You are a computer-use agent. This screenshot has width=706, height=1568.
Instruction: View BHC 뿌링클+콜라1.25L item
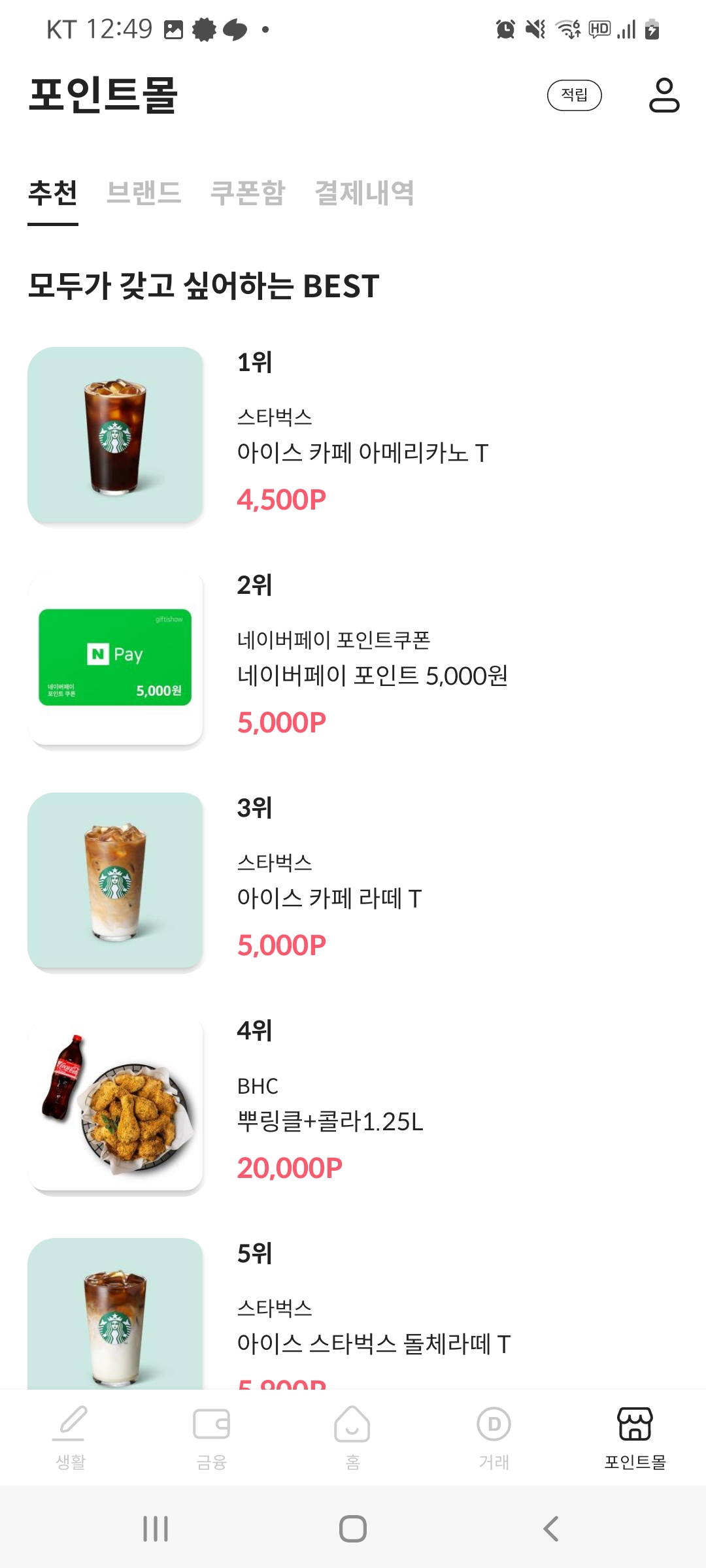330,1121
